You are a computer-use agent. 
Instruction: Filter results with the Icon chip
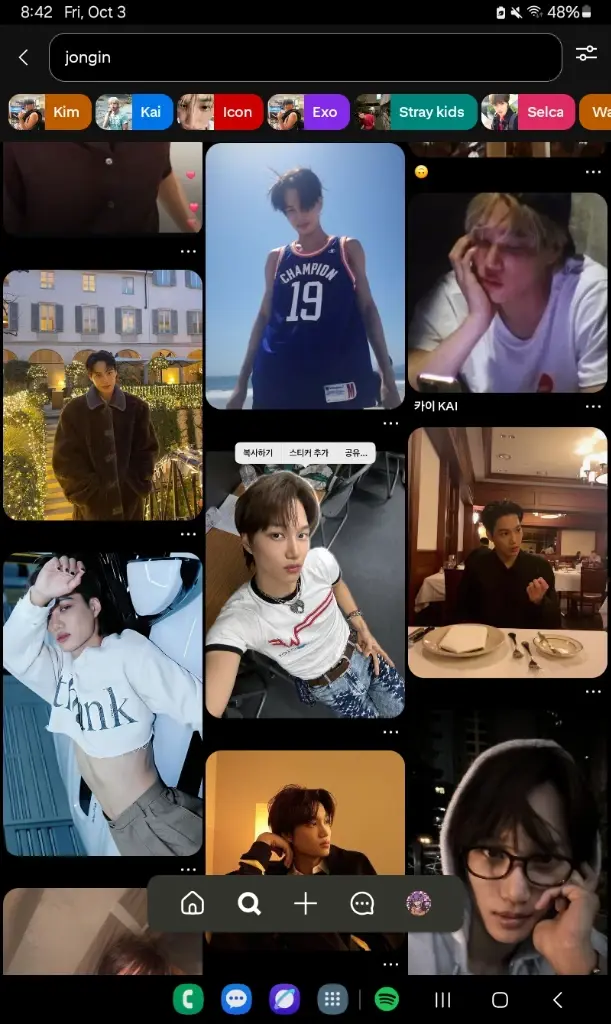220,112
